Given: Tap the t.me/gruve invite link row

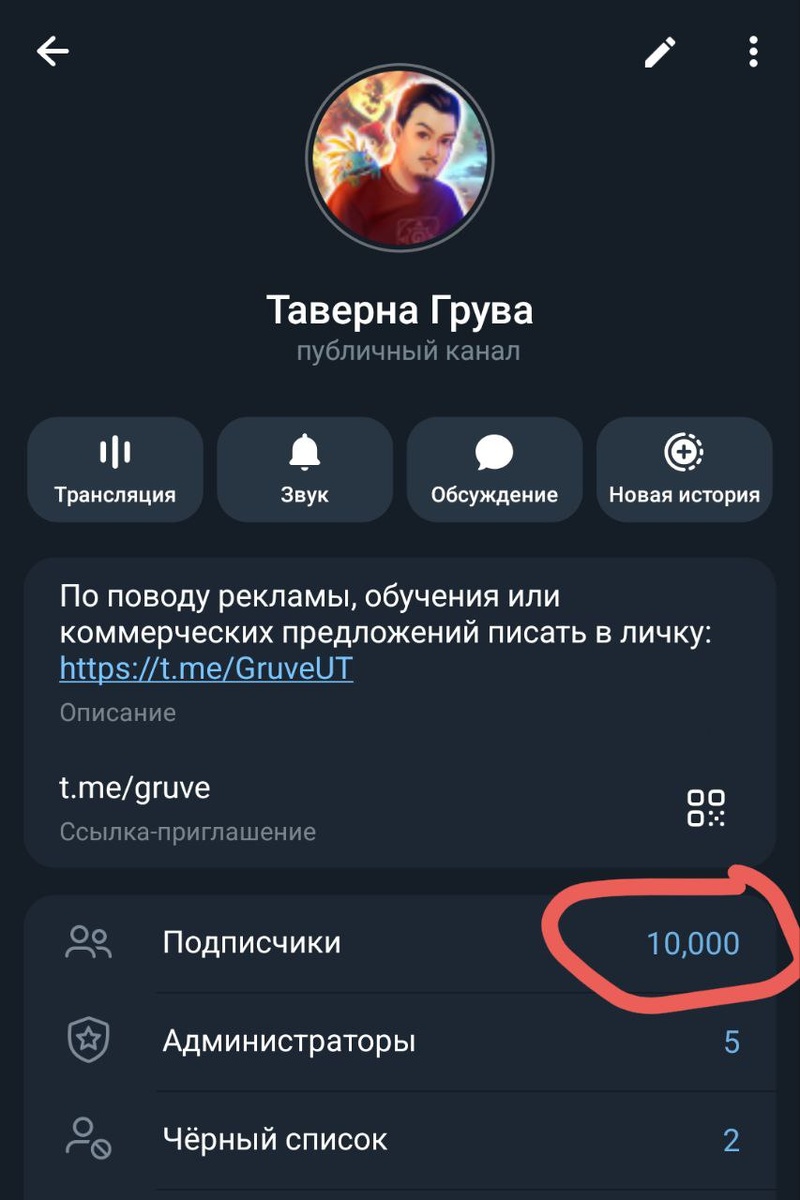Looking at the screenshot, I should [x=300, y=806].
